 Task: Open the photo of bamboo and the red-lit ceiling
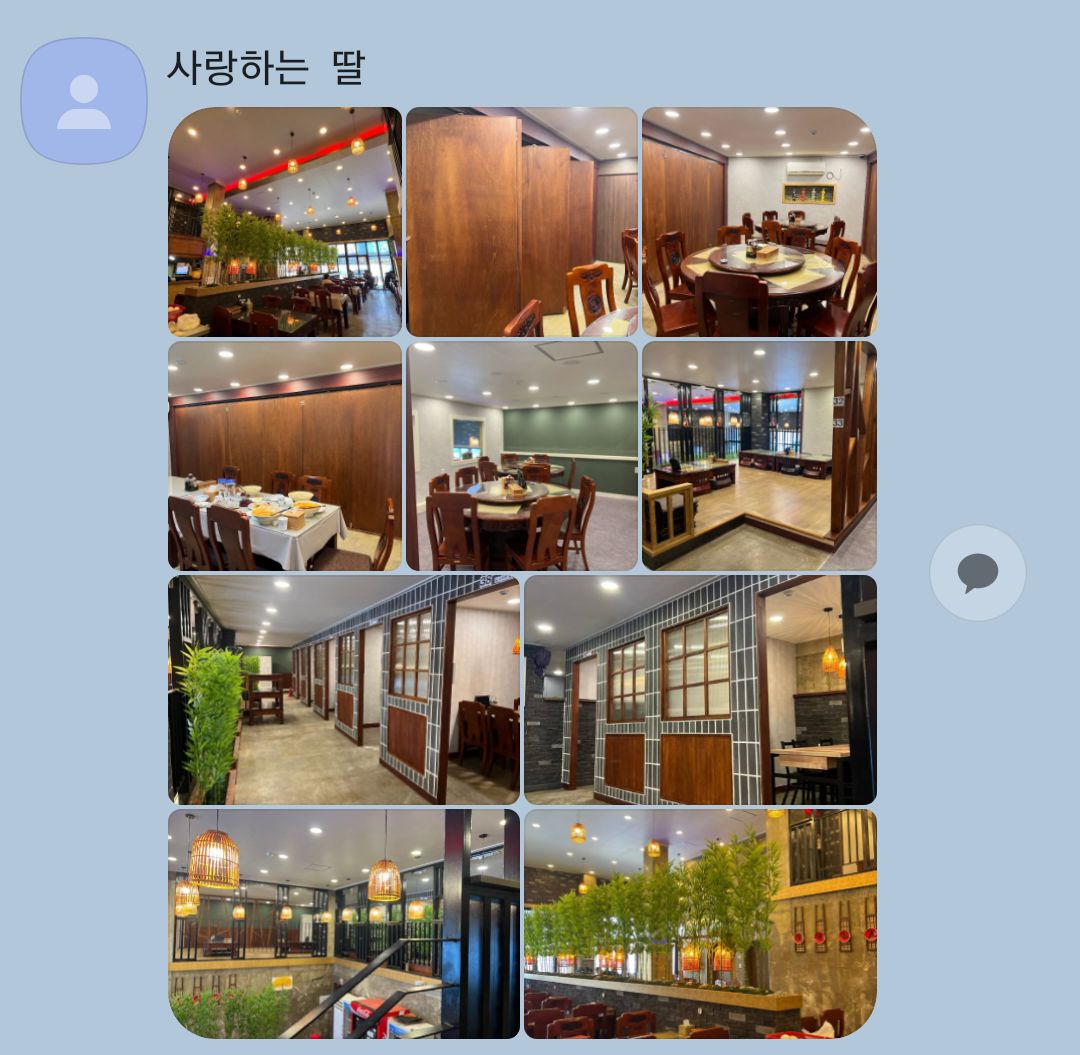(284, 222)
